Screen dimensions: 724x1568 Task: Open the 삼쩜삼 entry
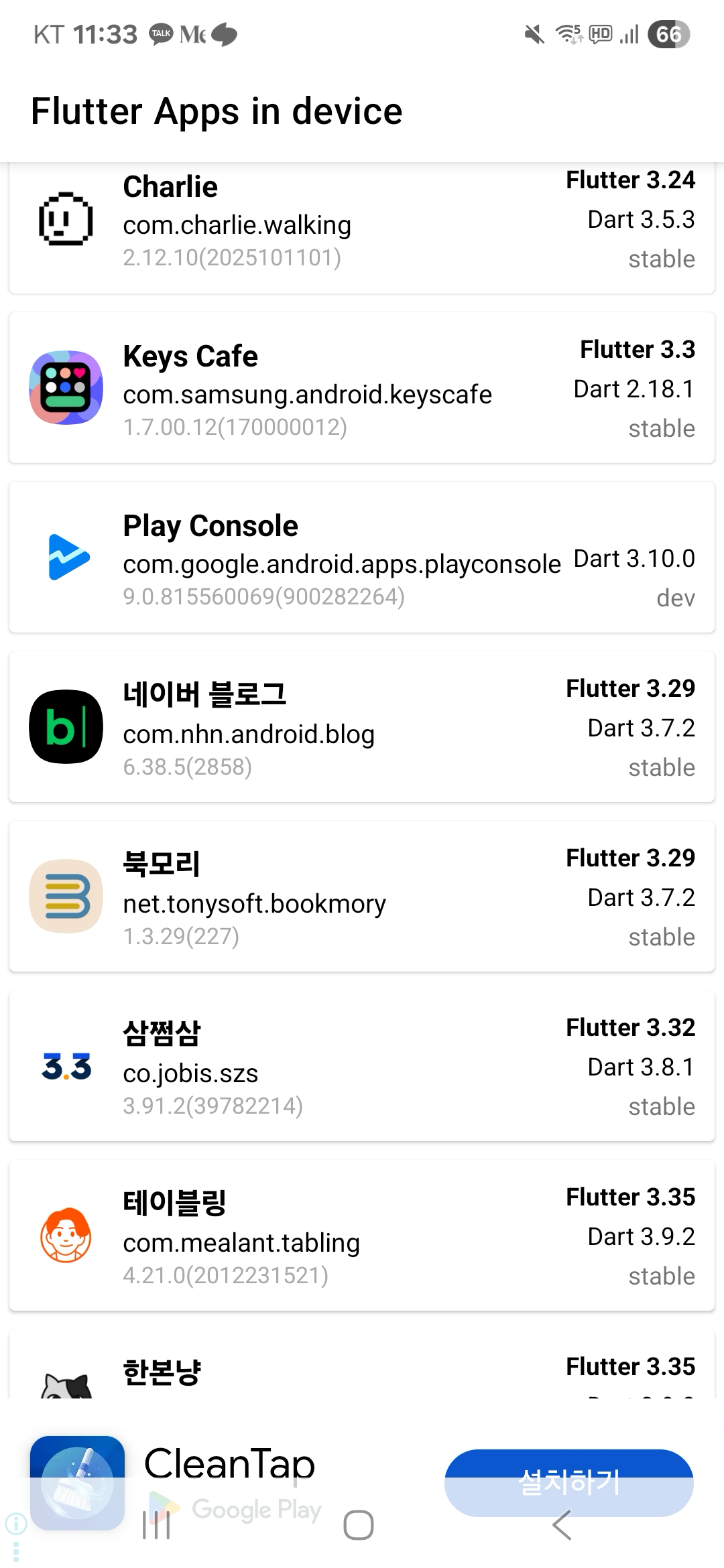click(x=362, y=1066)
